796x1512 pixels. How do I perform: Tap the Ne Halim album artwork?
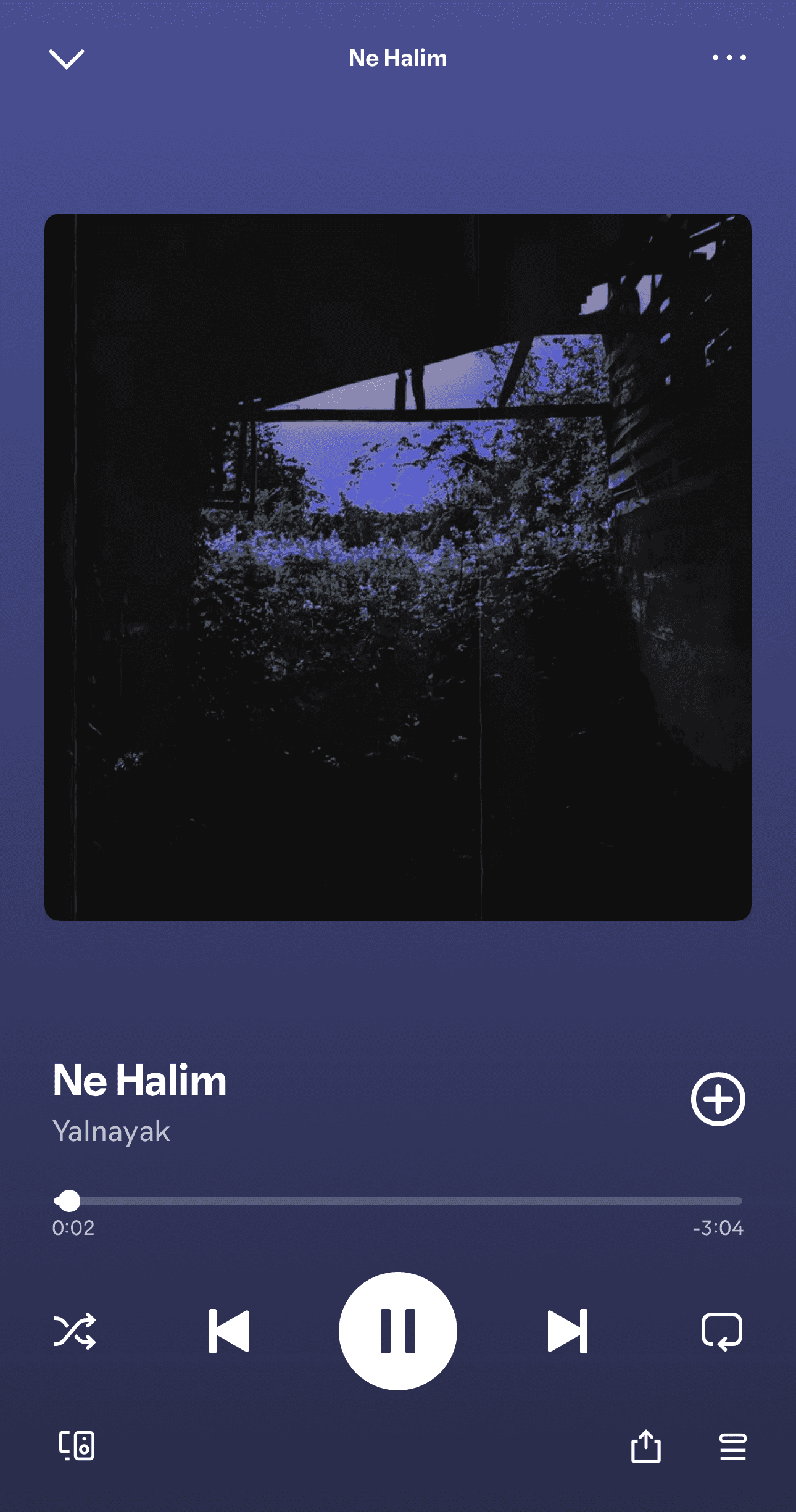click(x=398, y=567)
